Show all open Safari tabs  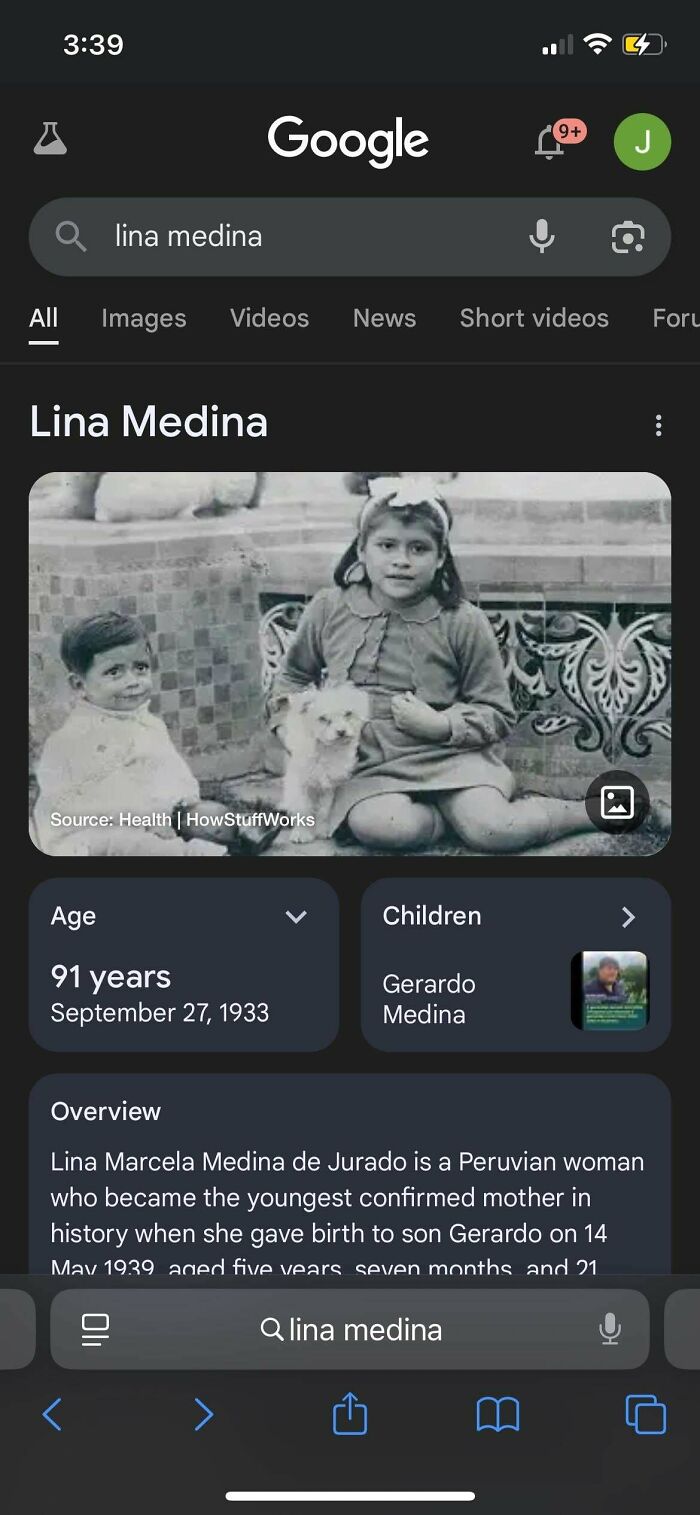point(645,1414)
